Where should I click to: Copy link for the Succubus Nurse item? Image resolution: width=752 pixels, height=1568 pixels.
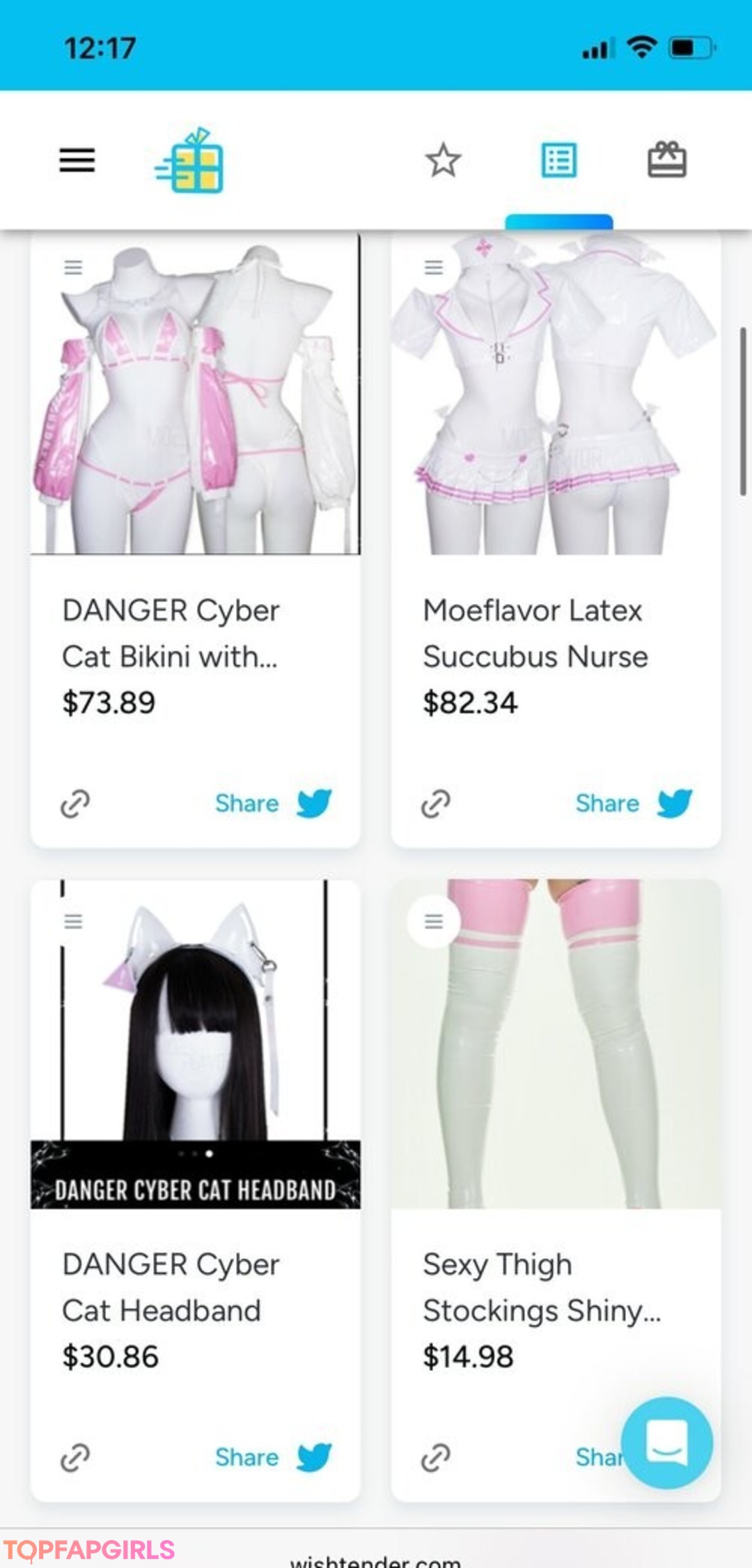click(x=436, y=803)
